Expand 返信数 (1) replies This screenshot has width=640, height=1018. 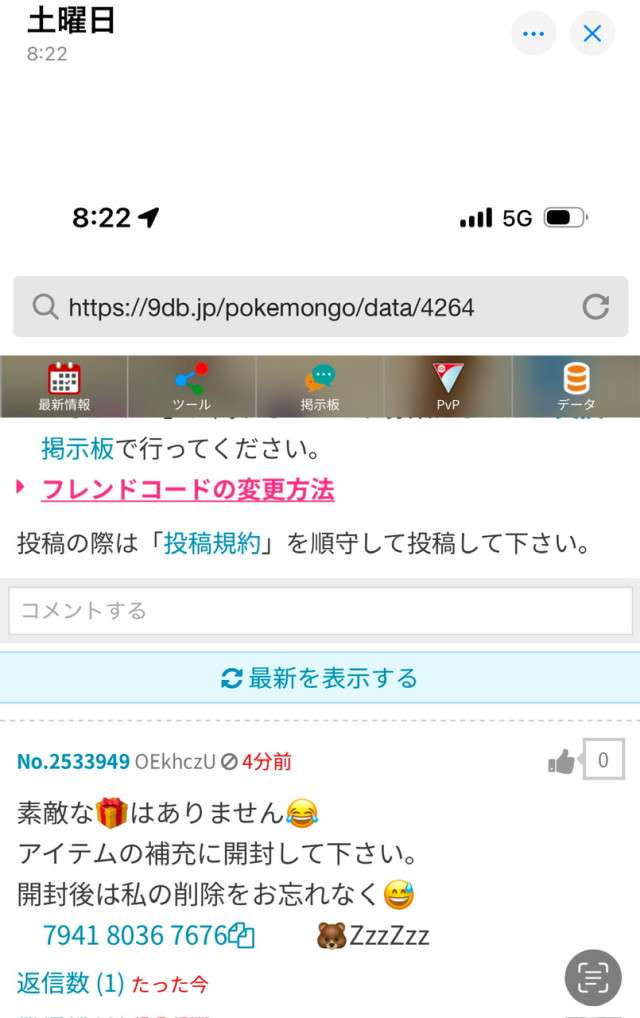[70, 983]
